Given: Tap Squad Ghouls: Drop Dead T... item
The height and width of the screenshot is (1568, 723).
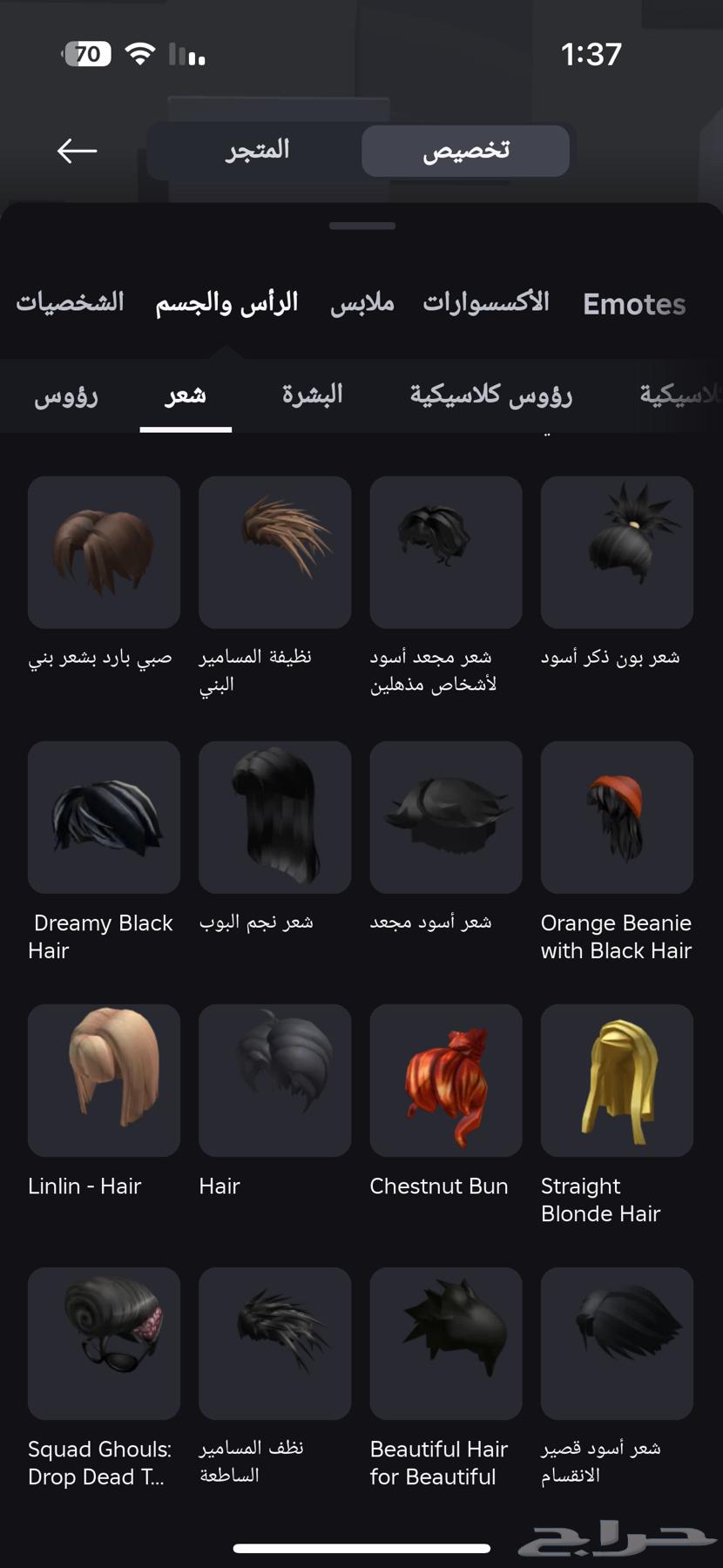Looking at the screenshot, I should 103,1342.
